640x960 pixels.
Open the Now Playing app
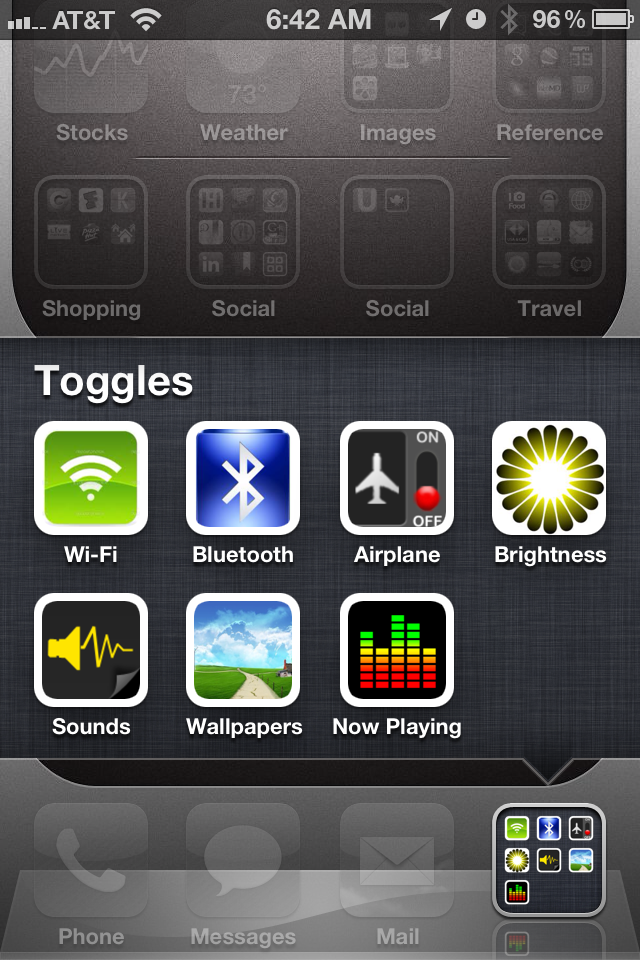[397, 650]
